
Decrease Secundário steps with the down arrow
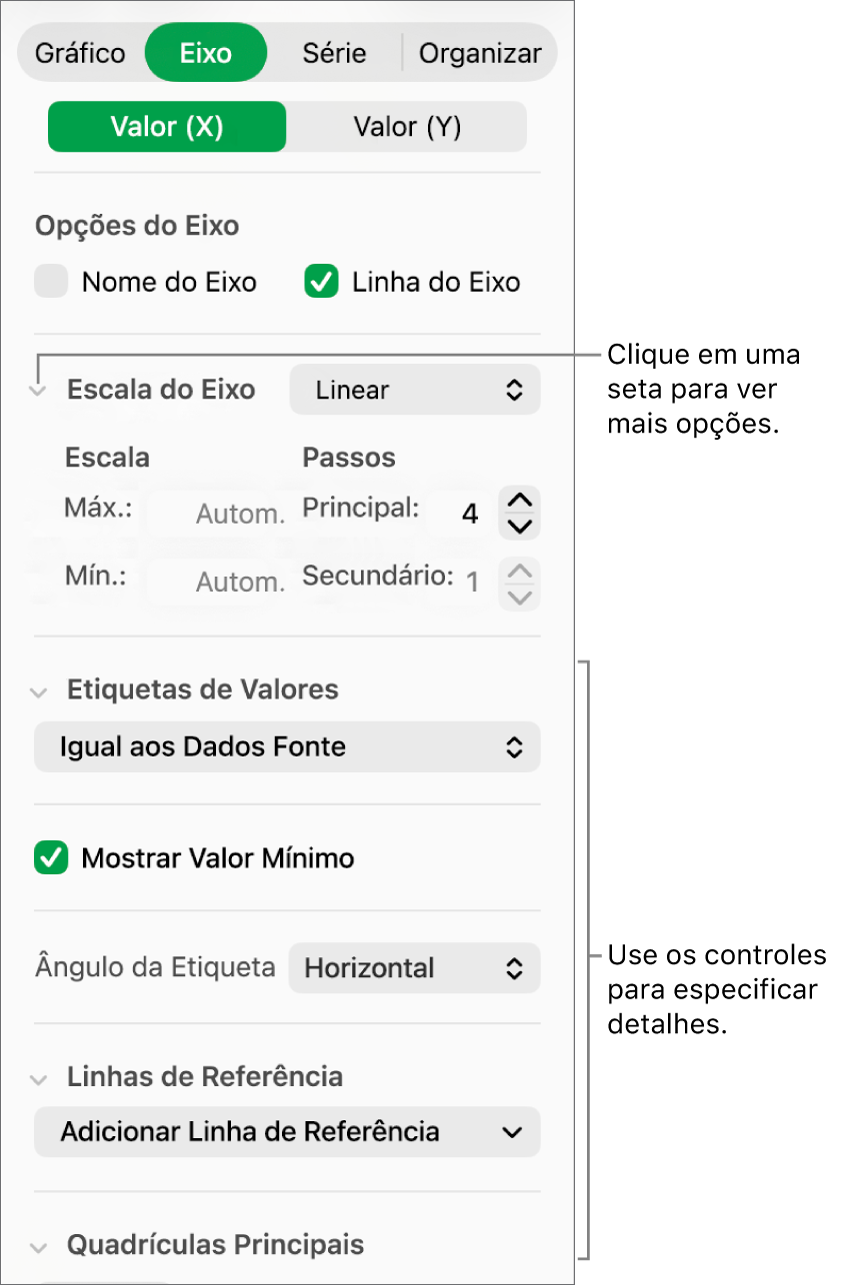point(519,594)
